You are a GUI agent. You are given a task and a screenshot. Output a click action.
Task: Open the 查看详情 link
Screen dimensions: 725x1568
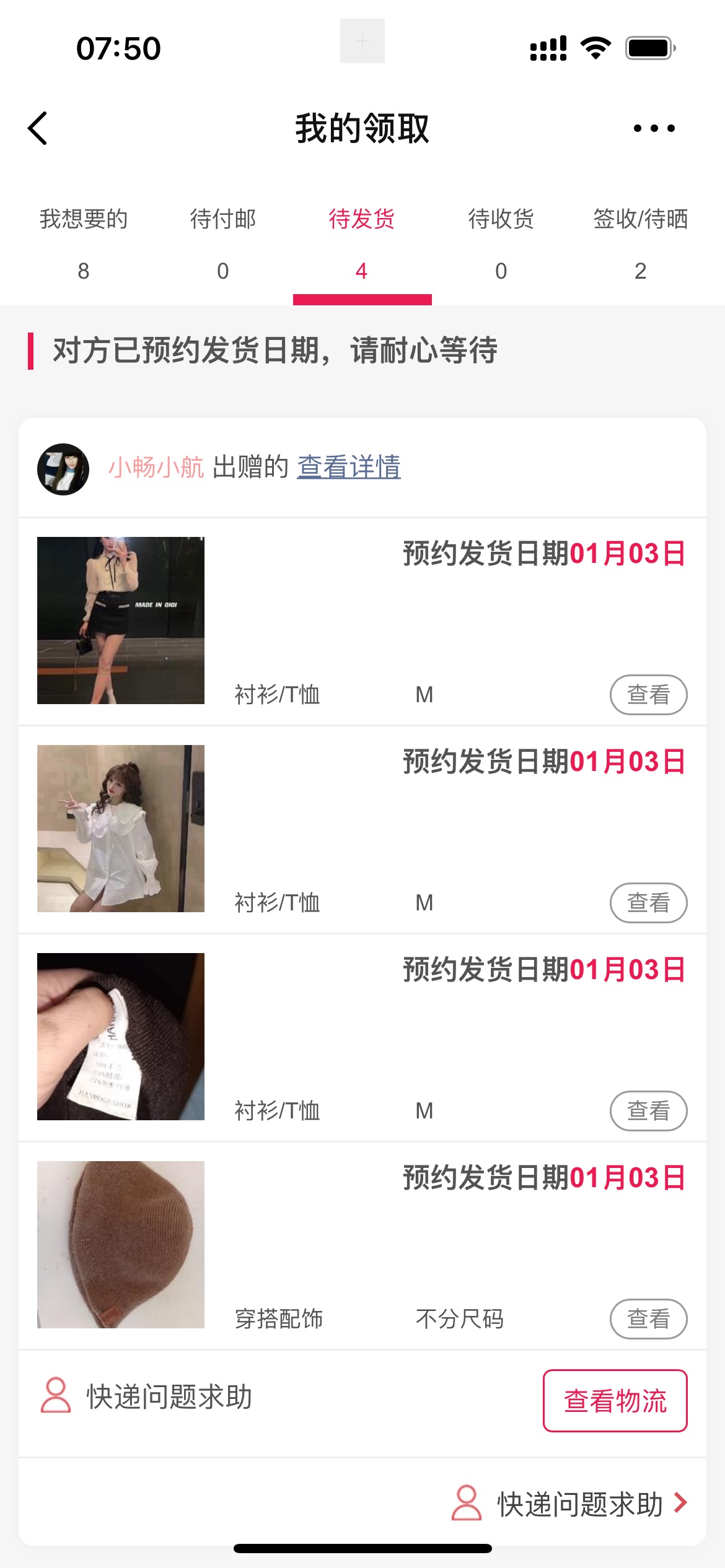click(x=349, y=467)
